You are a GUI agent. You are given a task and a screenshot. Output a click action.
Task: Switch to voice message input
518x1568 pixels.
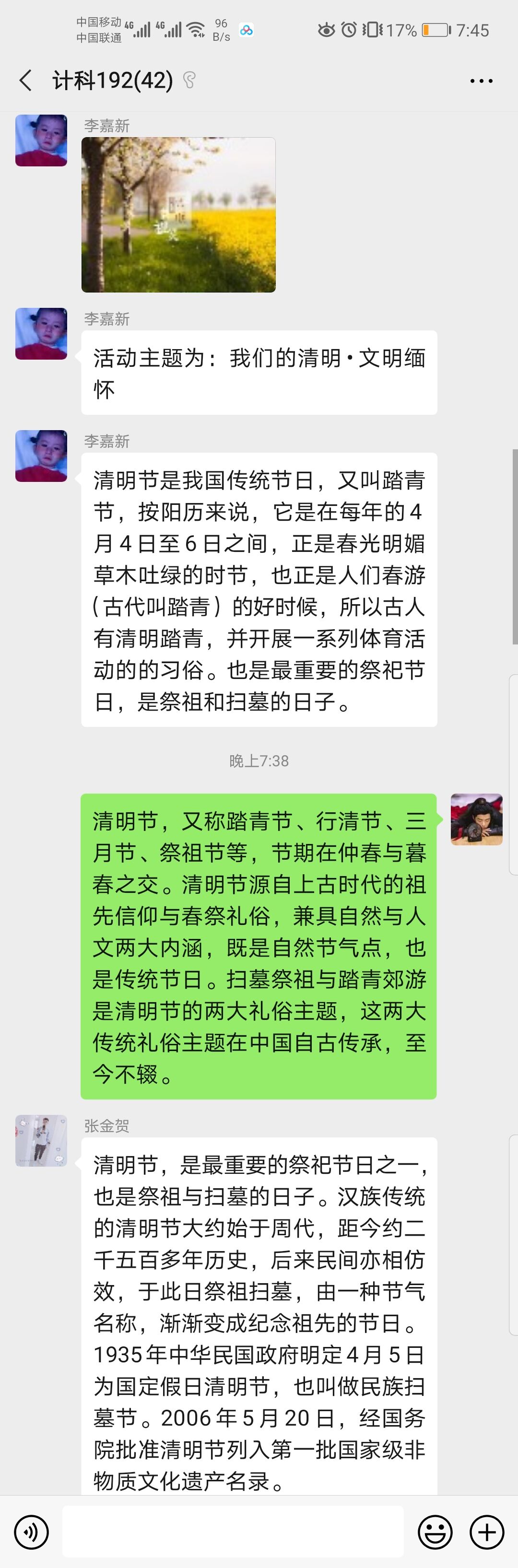pos(31,1532)
